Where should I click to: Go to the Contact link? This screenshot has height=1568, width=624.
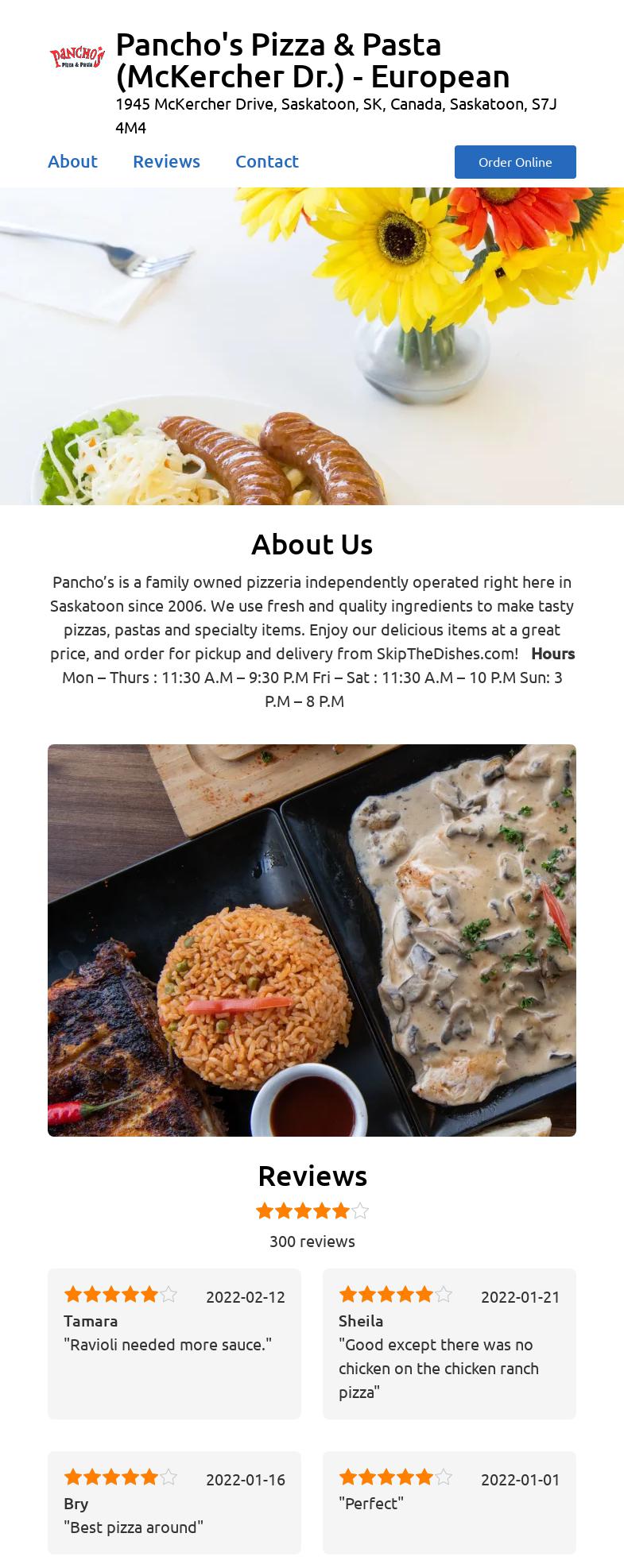point(267,161)
